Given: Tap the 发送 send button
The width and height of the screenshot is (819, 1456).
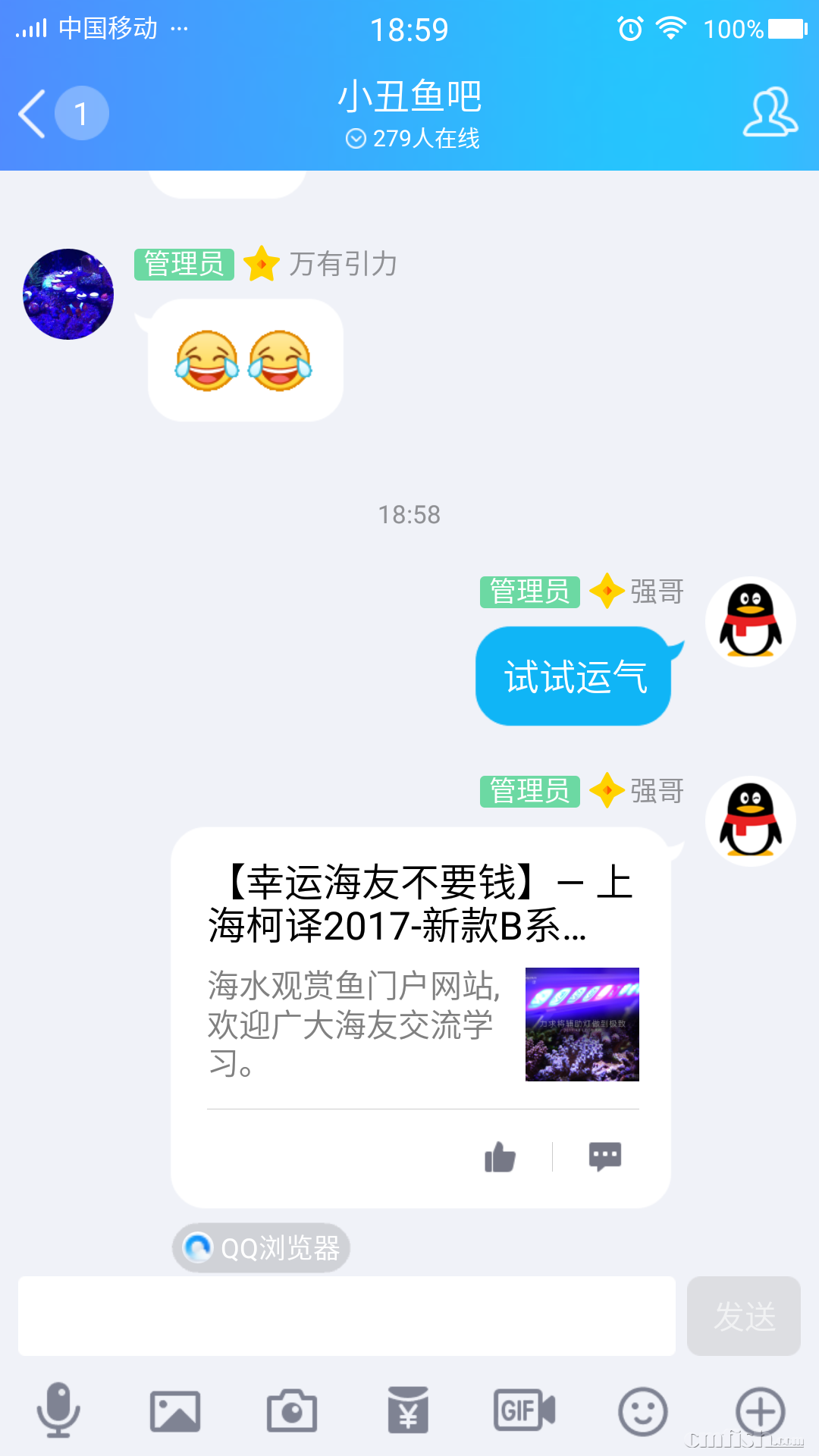Looking at the screenshot, I should (743, 1316).
